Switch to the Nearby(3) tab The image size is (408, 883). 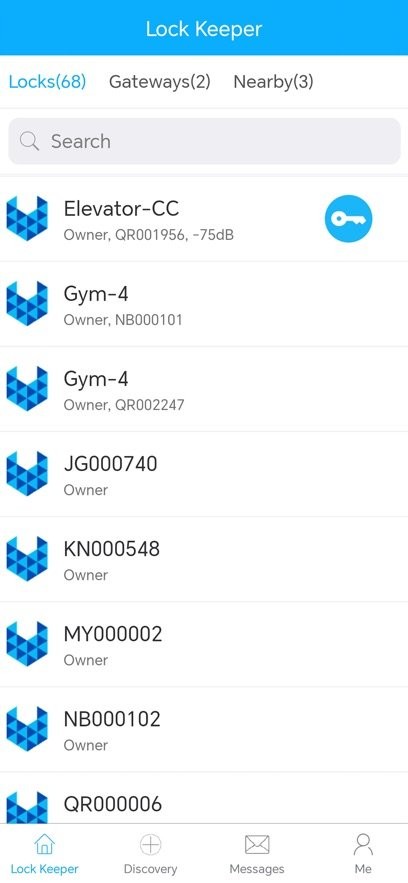(x=274, y=82)
